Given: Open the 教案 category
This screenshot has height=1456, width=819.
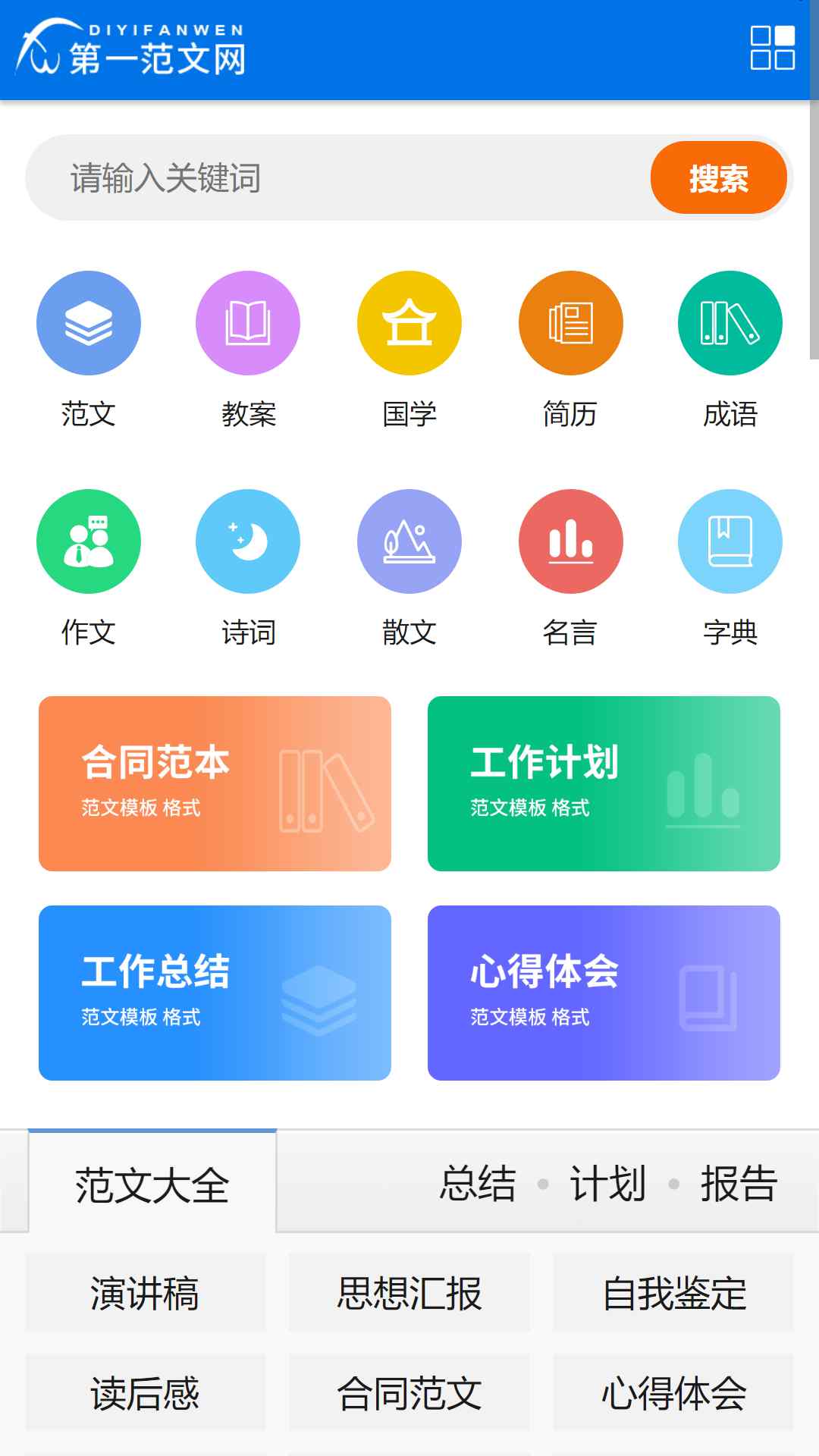Looking at the screenshot, I should [x=248, y=350].
